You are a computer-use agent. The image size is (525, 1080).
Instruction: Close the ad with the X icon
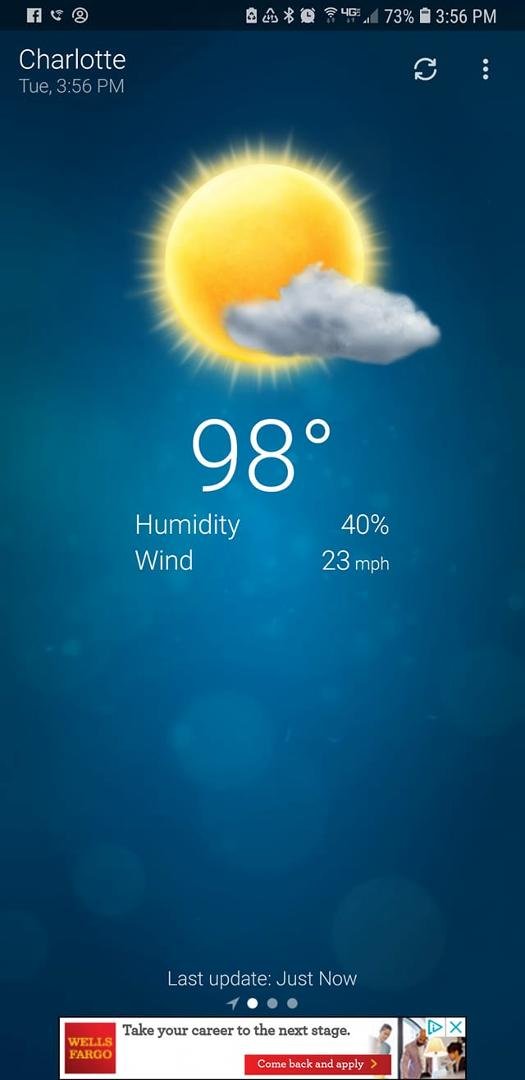tap(455, 1027)
